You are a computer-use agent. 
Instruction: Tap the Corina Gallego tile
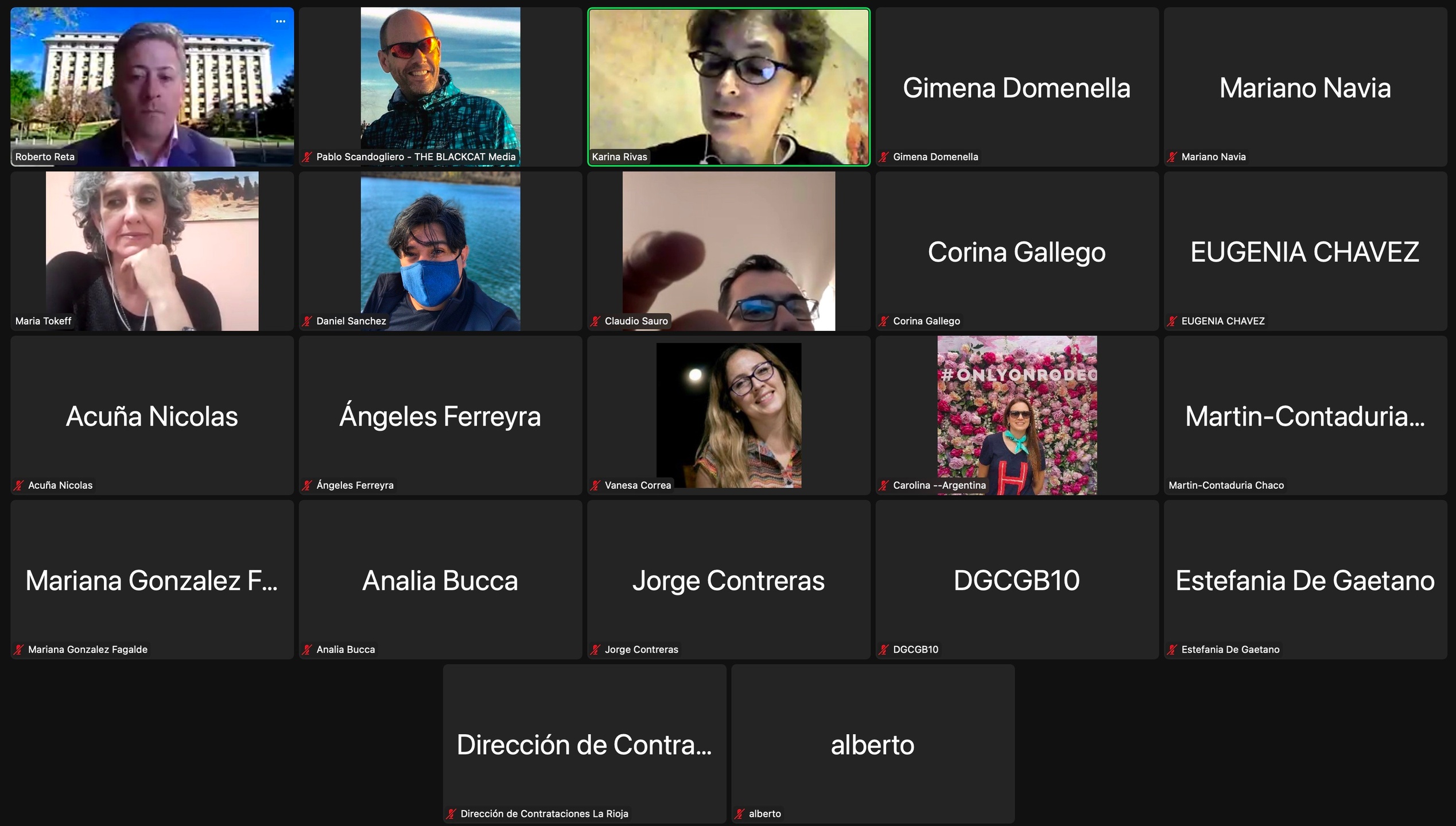coord(1017,251)
